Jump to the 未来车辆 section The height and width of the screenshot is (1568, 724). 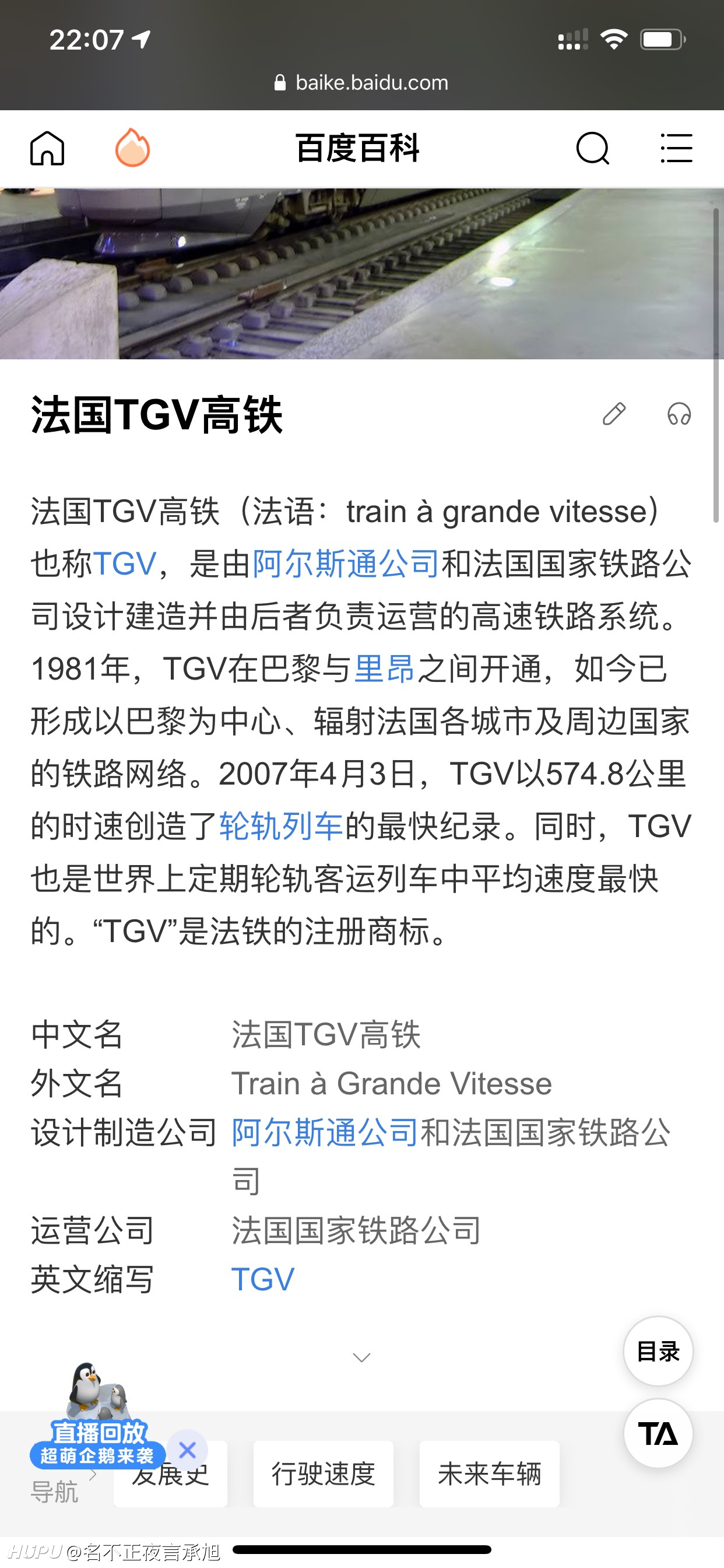[489, 1474]
